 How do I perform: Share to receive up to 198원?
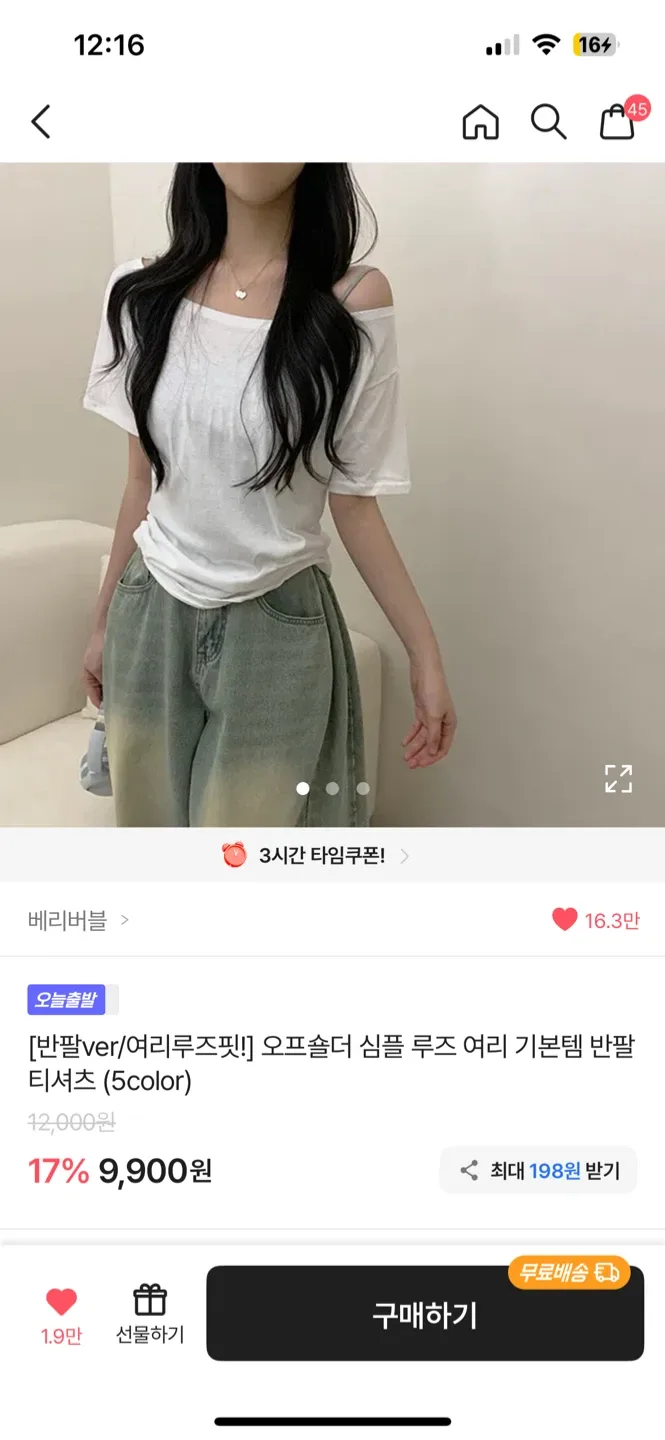pyautogui.click(x=538, y=1170)
